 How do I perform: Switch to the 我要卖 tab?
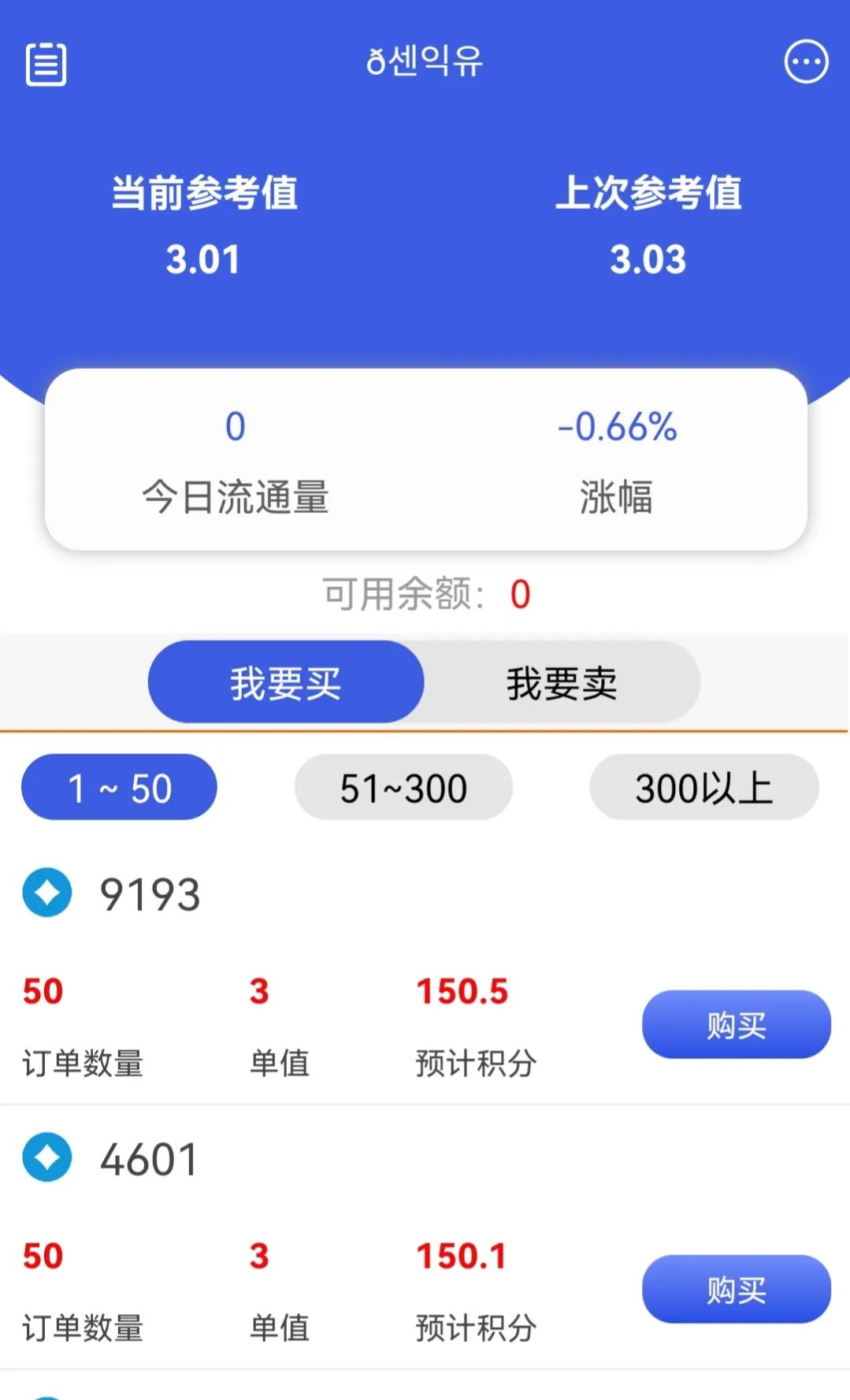[563, 682]
